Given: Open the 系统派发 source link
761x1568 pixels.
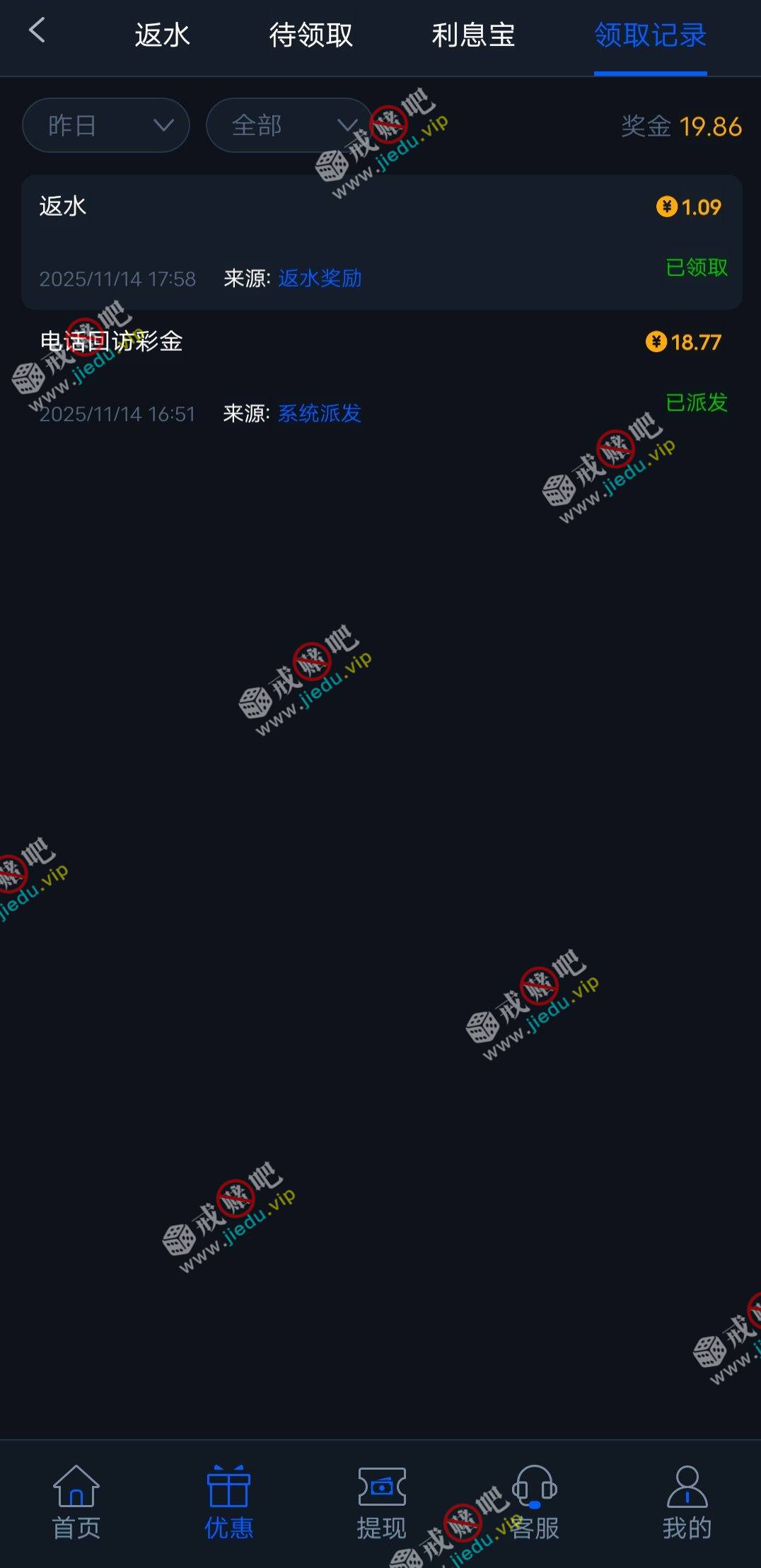Looking at the screenshot, I should (320, 414).
